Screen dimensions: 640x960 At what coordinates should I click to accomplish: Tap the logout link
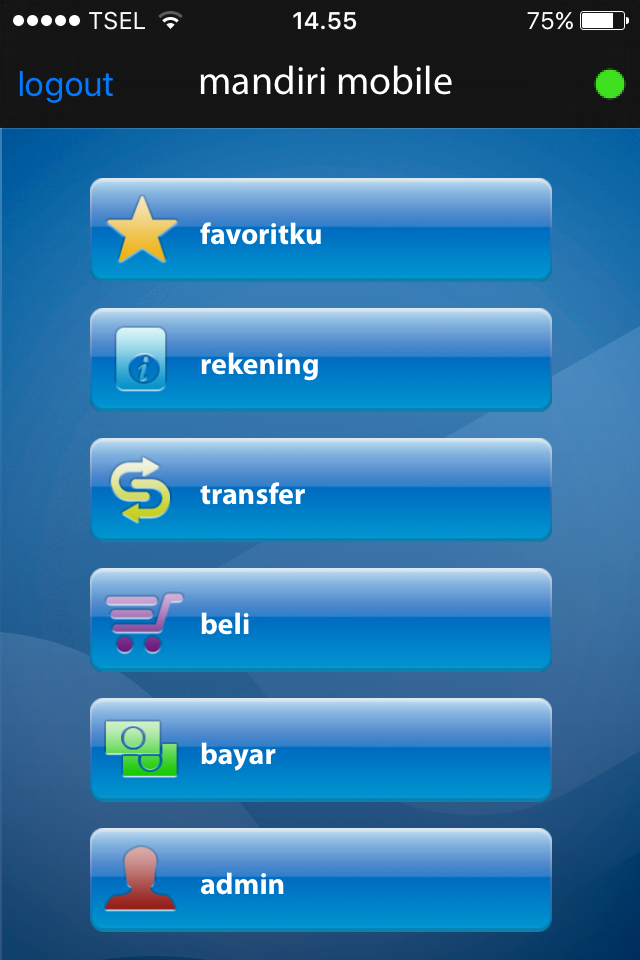pyautogui.click(x=66, y=84)
